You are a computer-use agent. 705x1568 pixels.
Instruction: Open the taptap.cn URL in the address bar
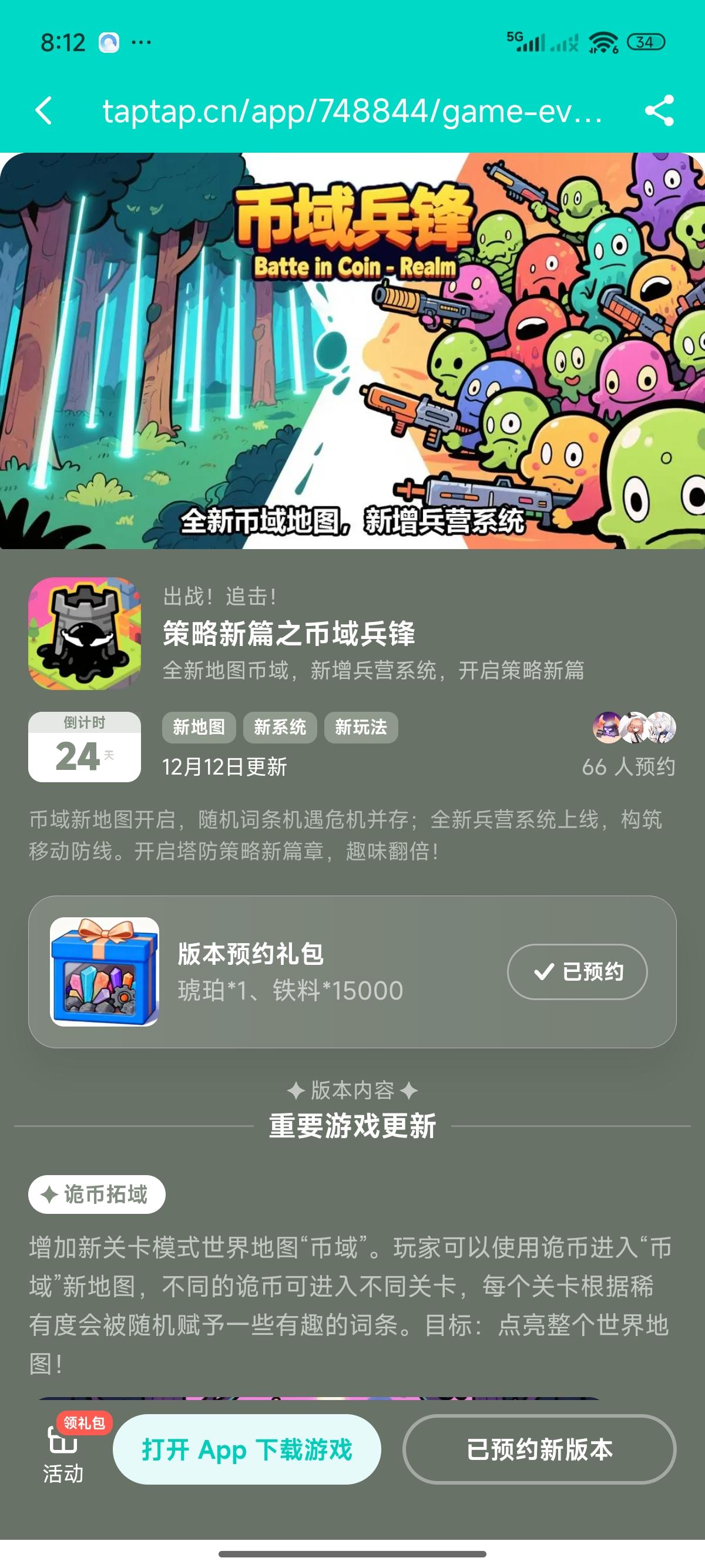(352, 112)
